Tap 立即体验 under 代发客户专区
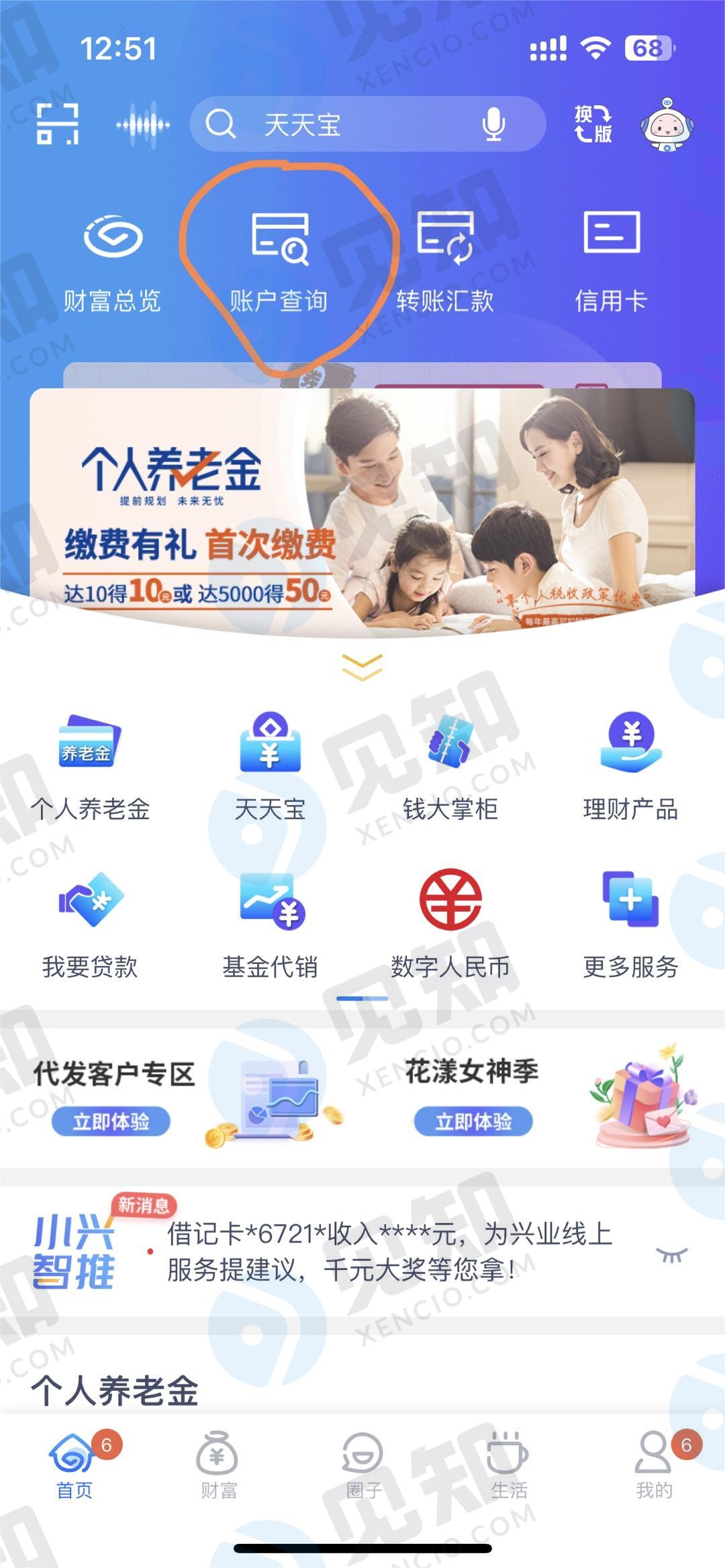This screenshot has width=725, height=1568. [111, 1121]
